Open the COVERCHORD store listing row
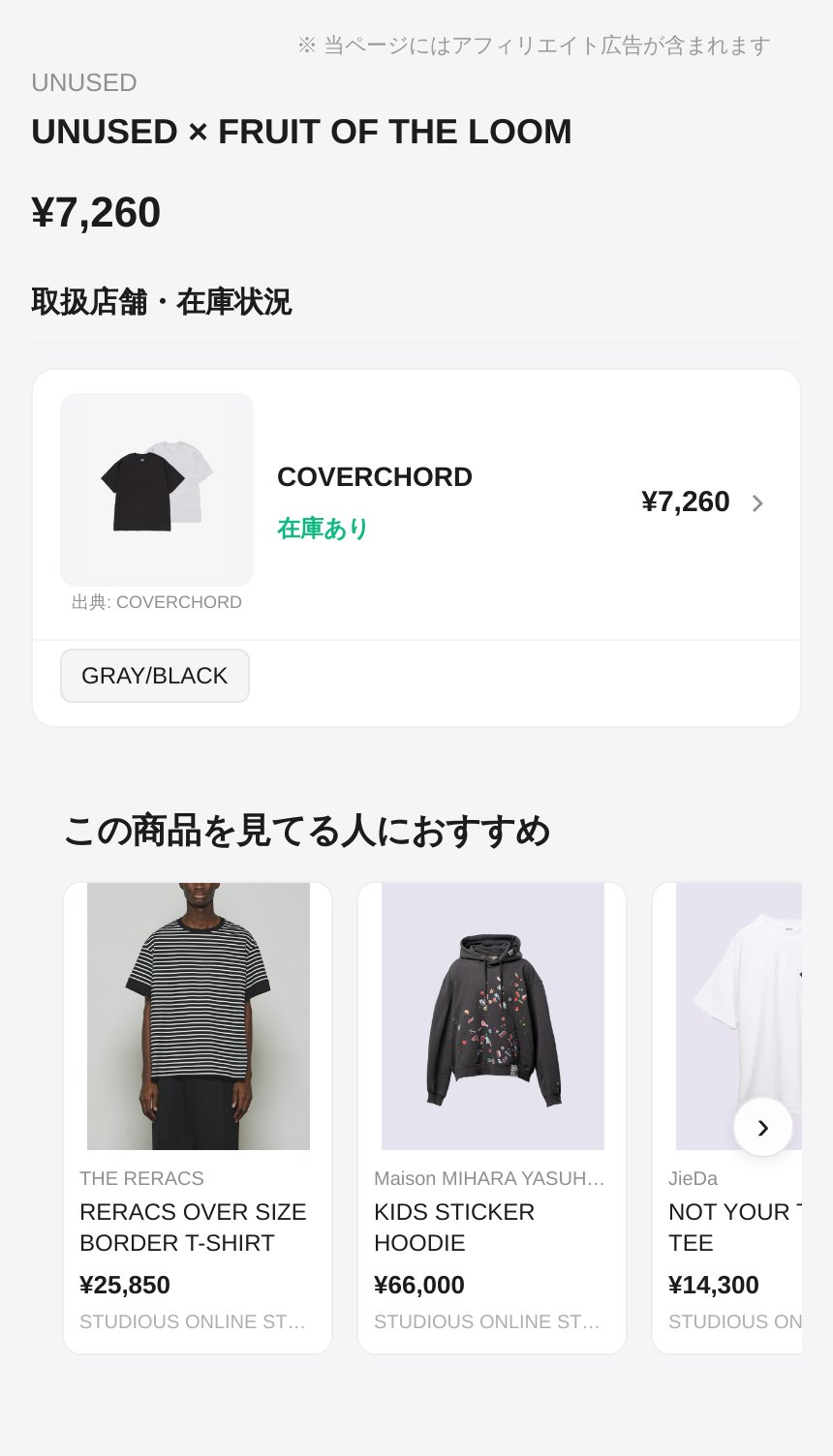This screenshot has width=833, height=1456. pyautogui.click(x=416, y=503)
